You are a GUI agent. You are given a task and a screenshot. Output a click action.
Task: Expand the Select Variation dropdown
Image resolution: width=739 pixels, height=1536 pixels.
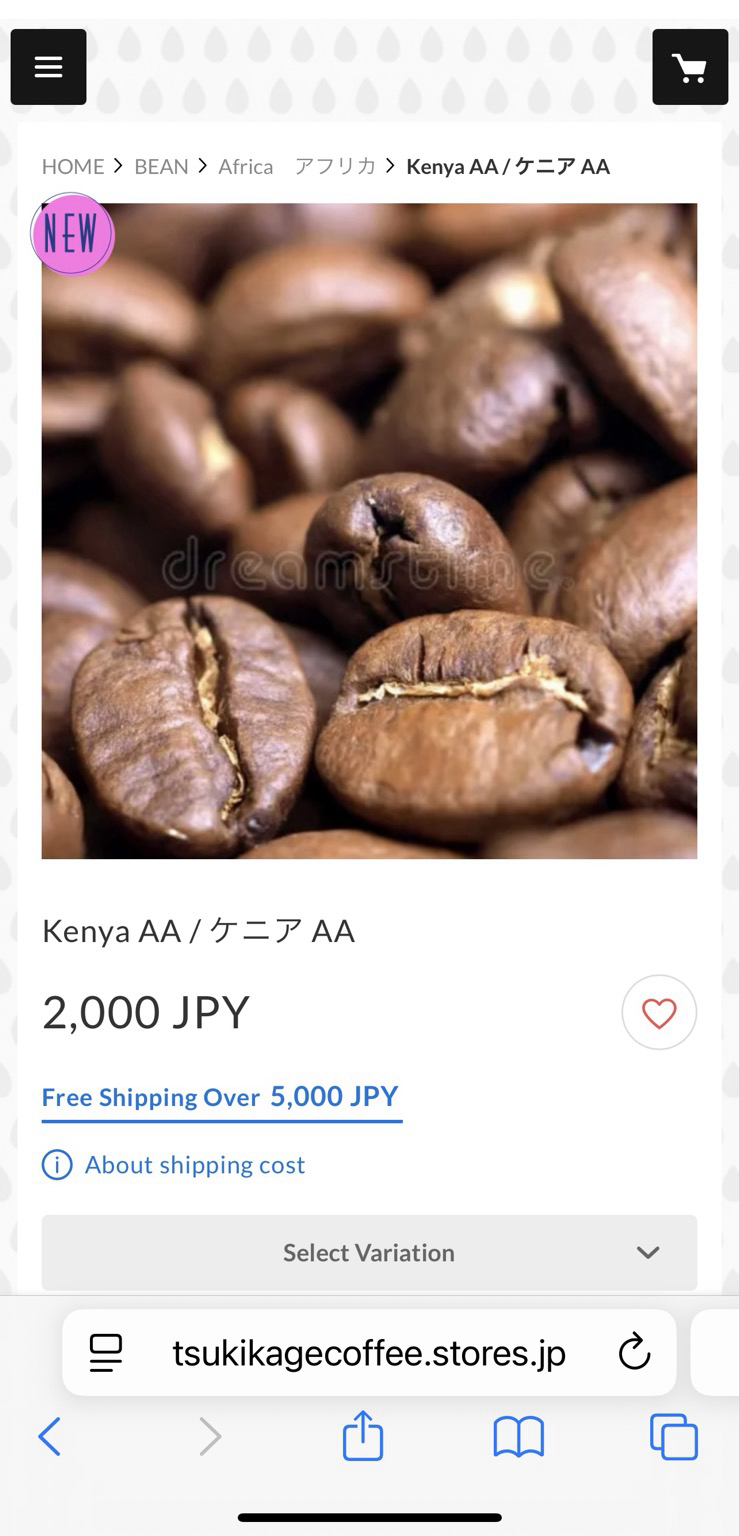(369, 1253)
